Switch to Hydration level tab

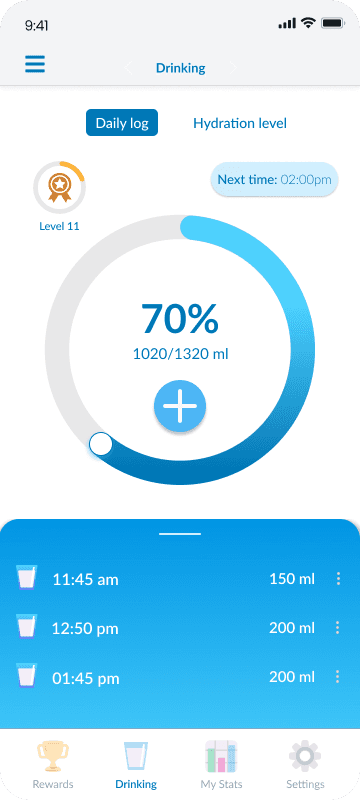coord(240,123)
